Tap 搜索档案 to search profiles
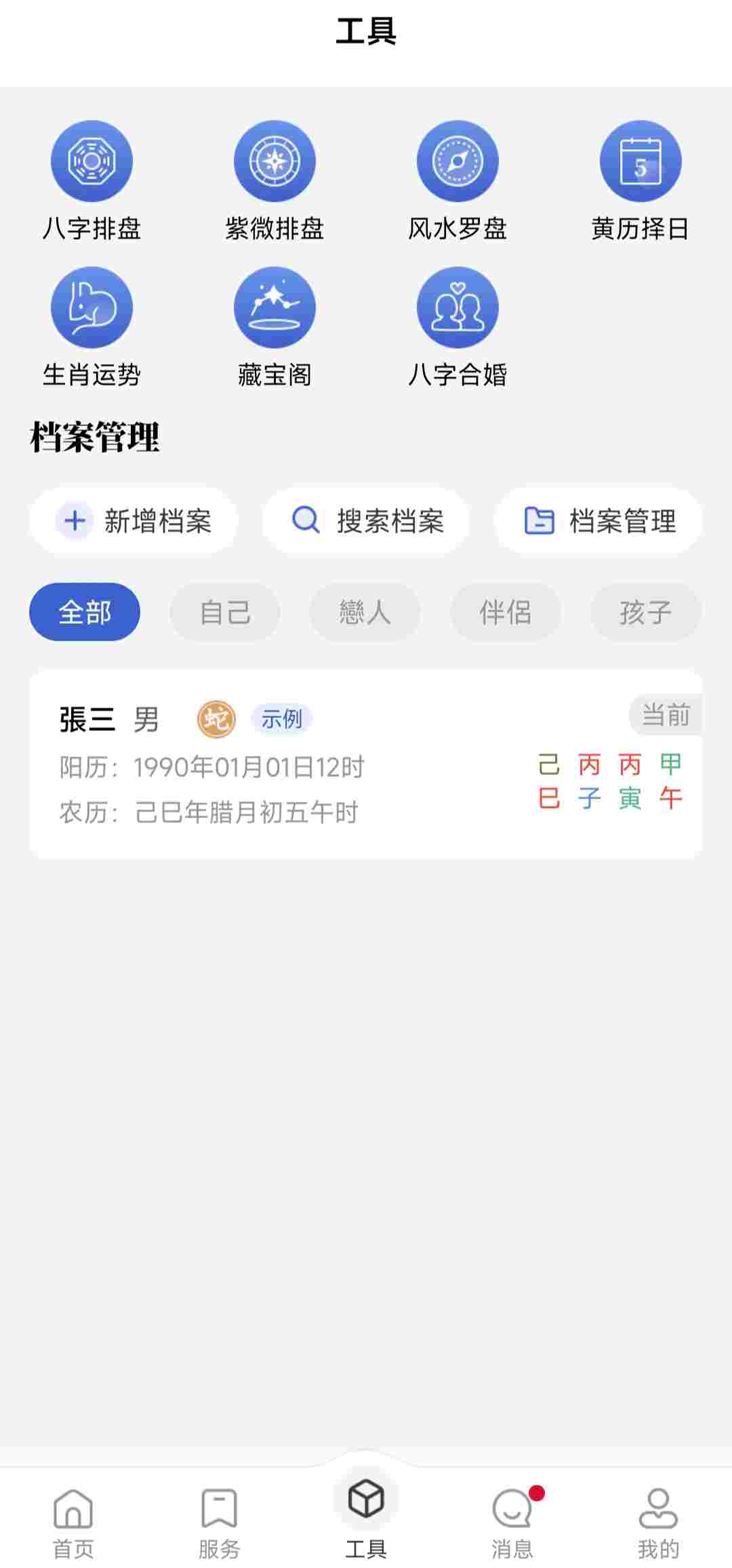 [x=367, y=521]
